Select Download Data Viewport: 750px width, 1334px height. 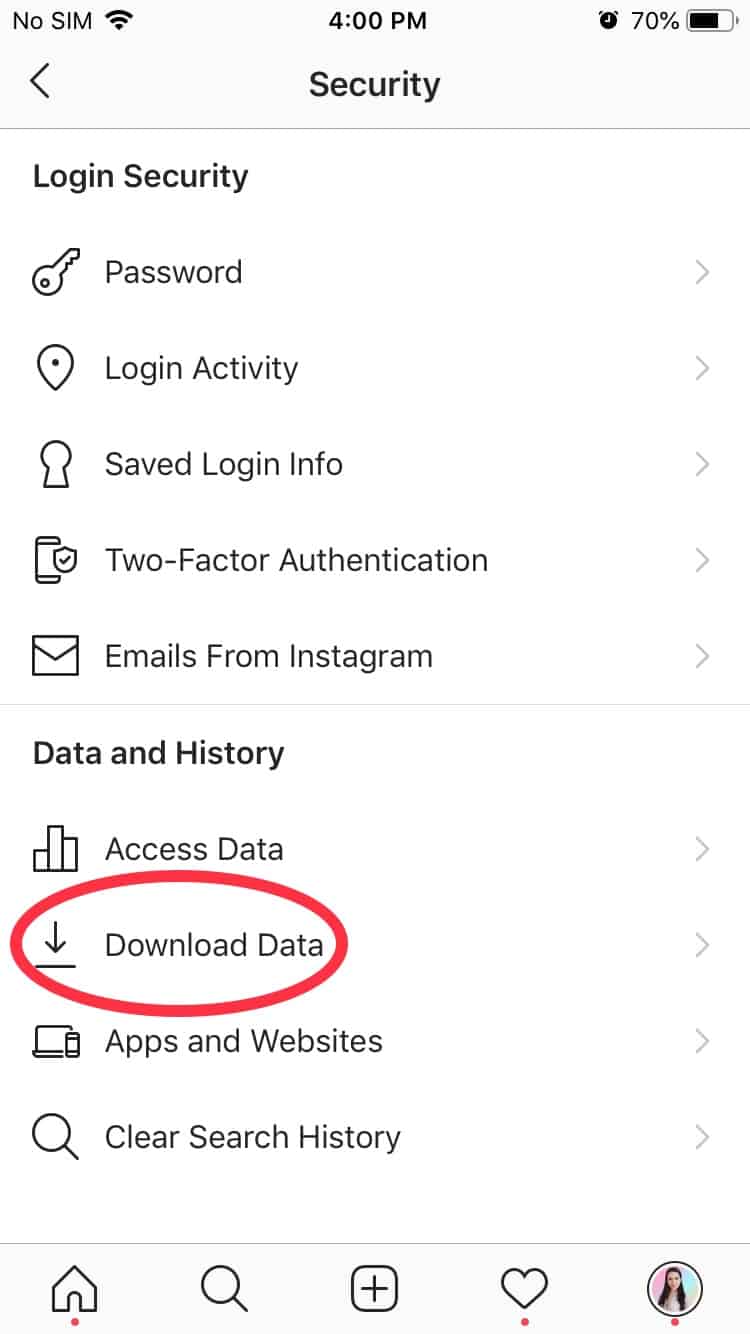click(x=375, y=945)
